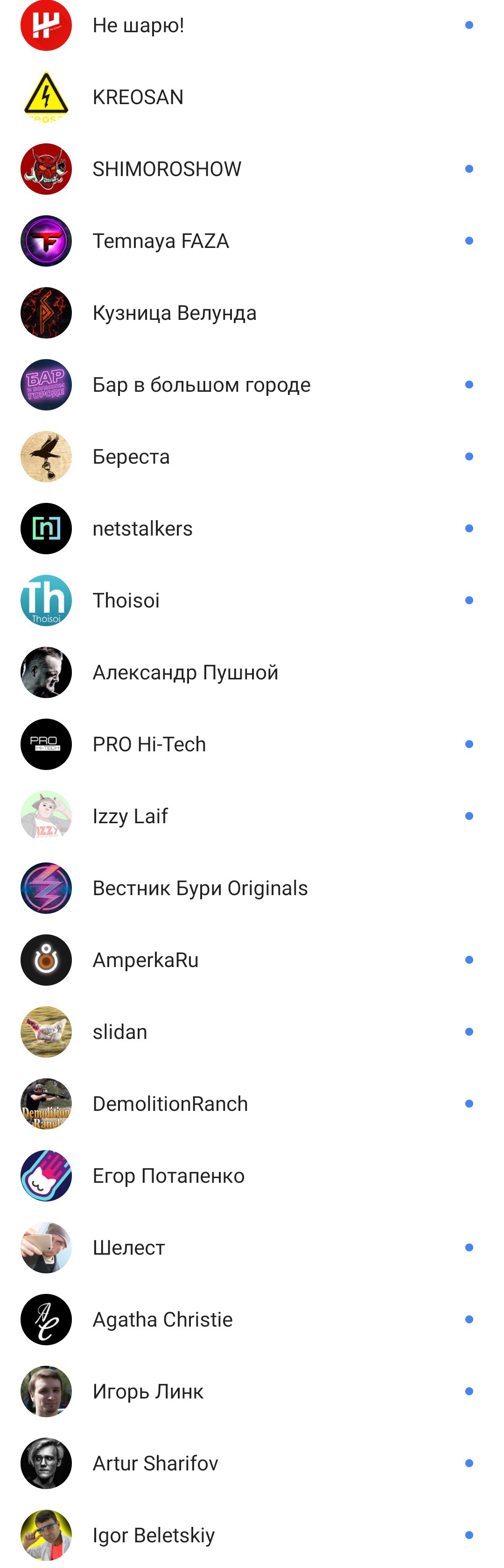The height and width of the screenshot is (1568, 504).
Task: Select SHIMOROSHOW from the subscriptions list
Action: [x=167, y=169]
